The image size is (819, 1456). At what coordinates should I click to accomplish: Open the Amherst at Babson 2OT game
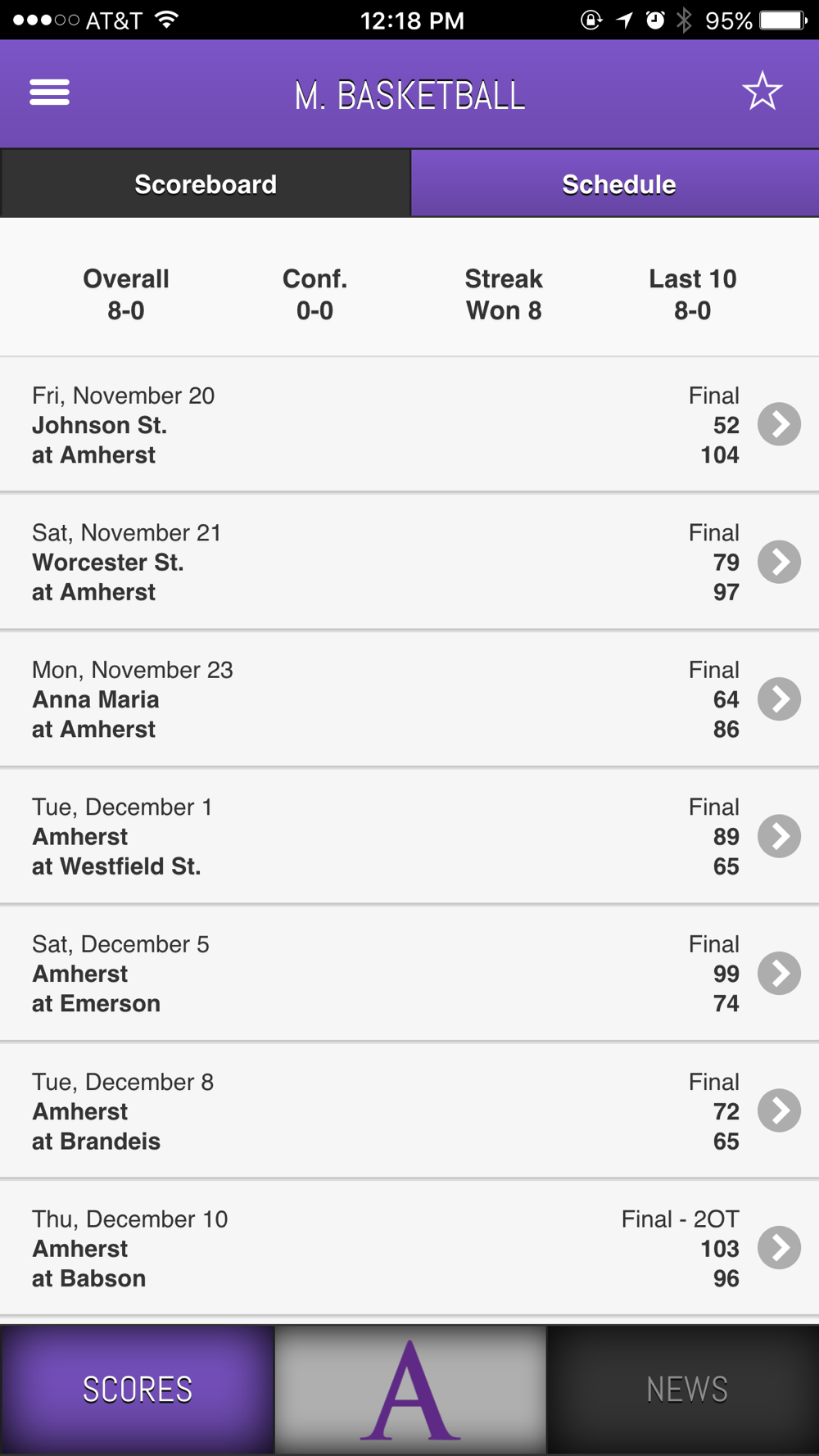(778, 1248)
